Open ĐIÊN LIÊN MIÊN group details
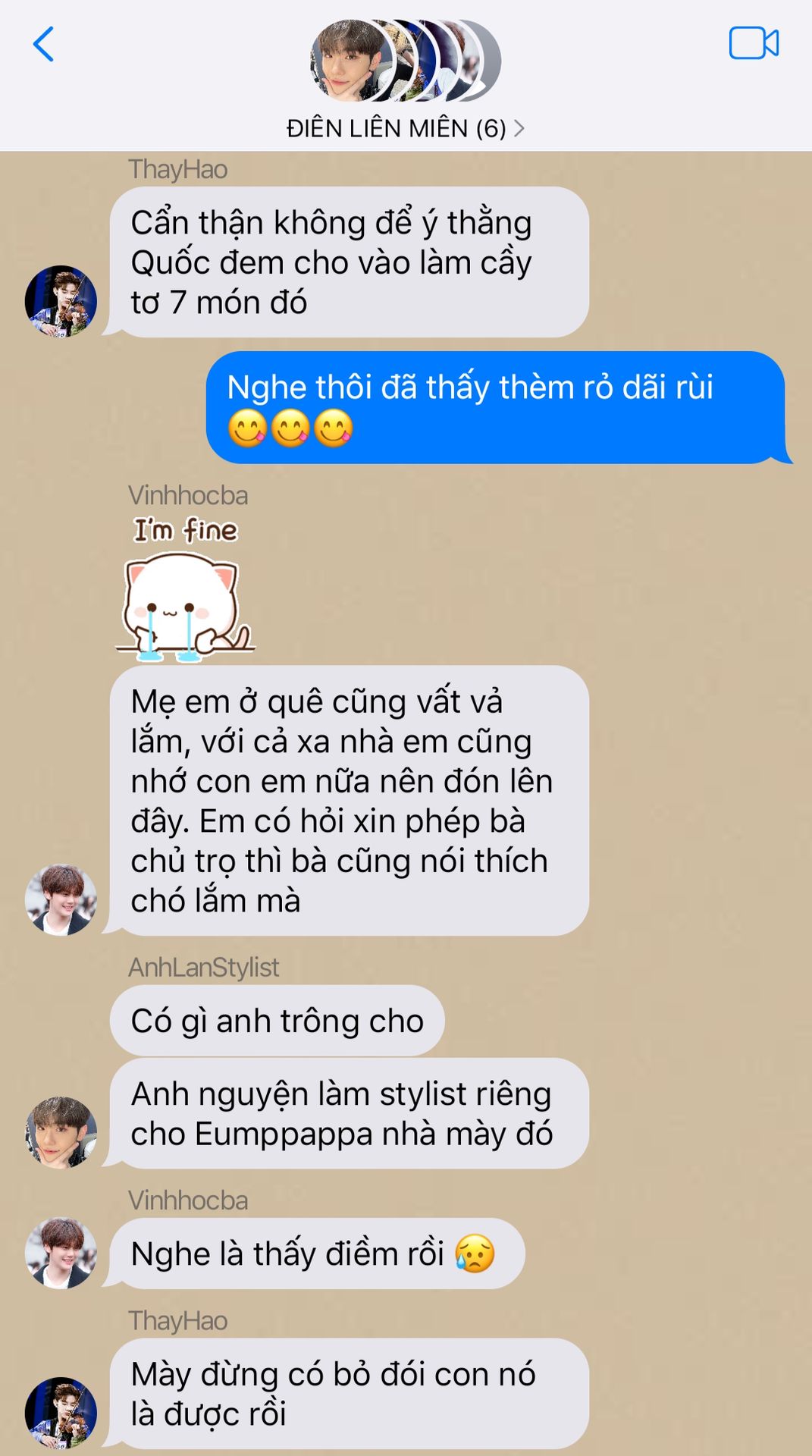 pos(404,128)
